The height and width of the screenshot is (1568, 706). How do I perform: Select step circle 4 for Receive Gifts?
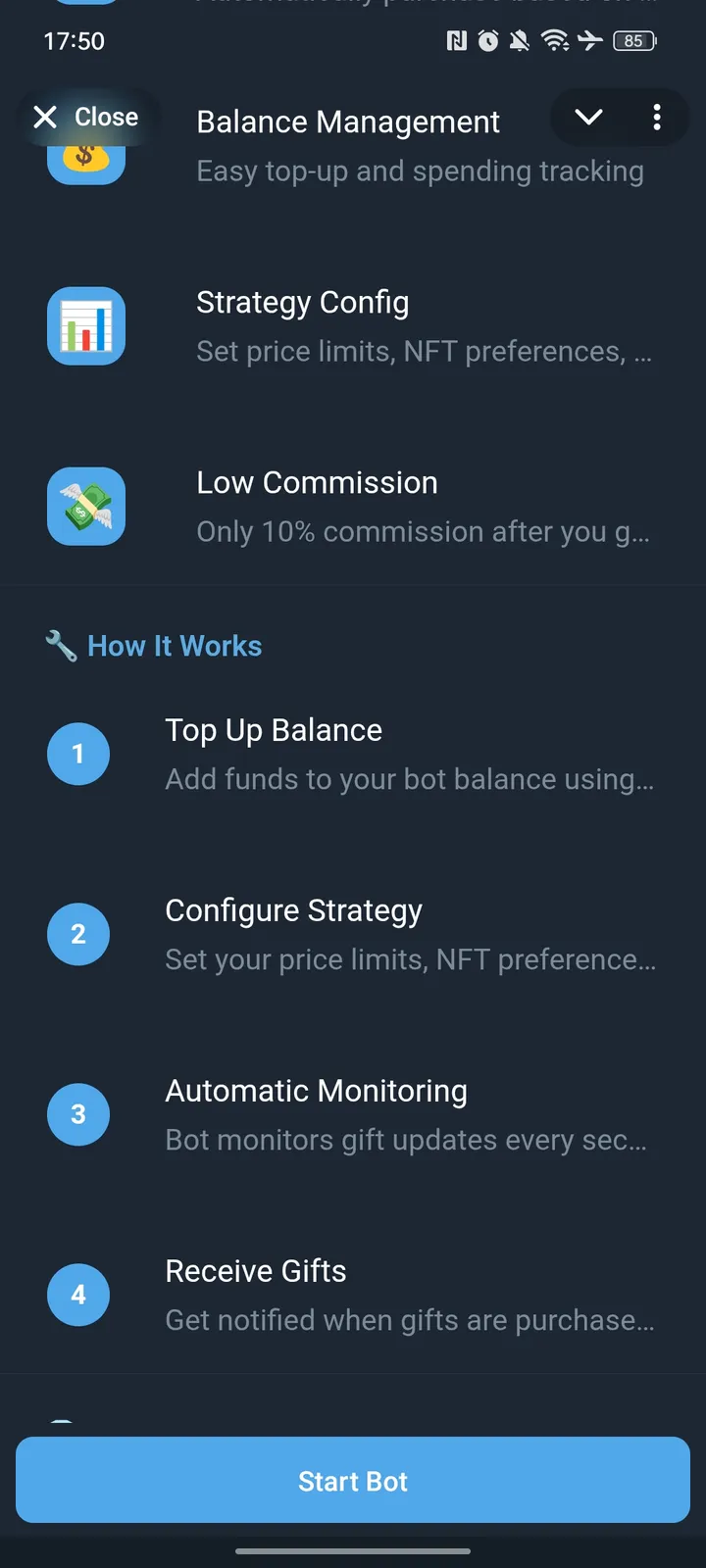coord(78,1295)
